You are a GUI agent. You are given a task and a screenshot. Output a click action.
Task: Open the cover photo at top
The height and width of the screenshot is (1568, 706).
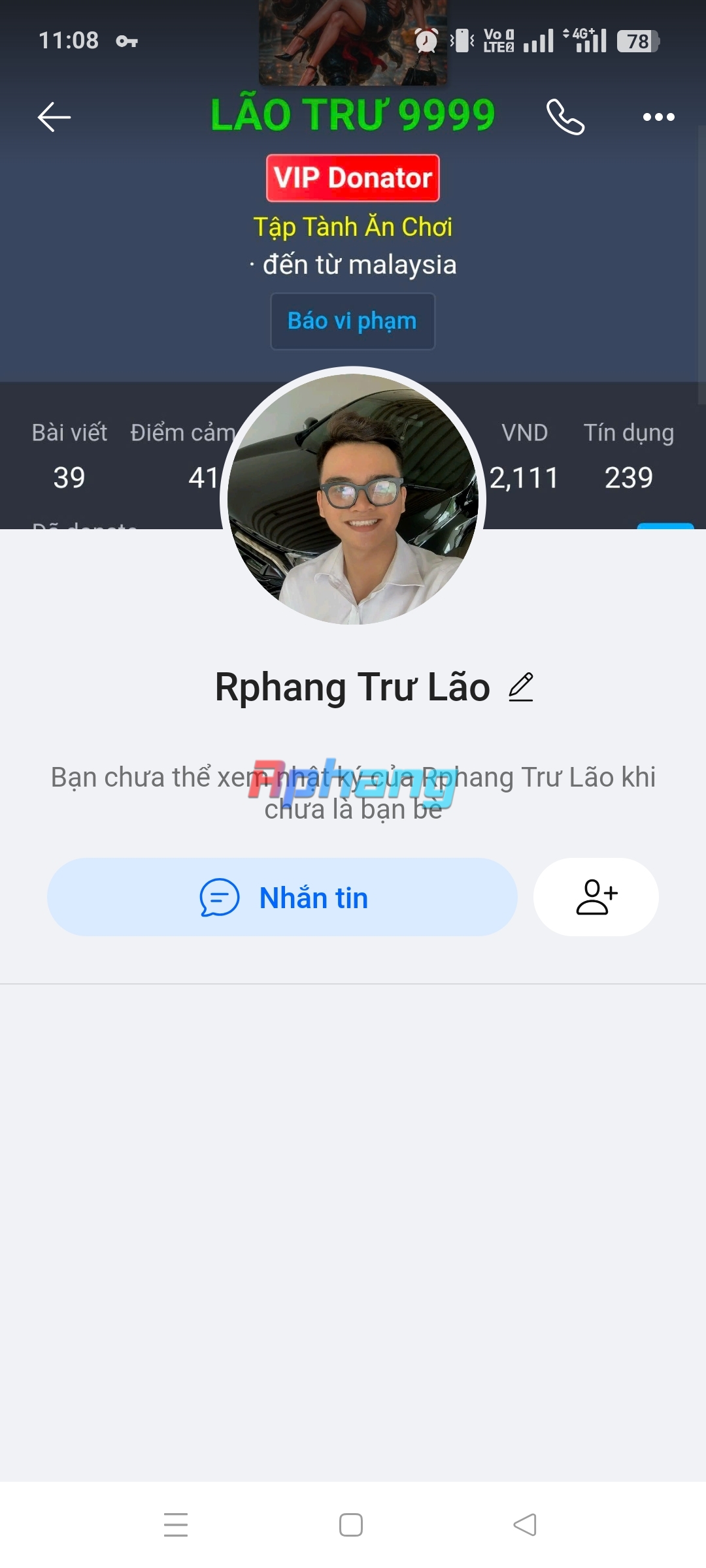[x=353, y=42]
